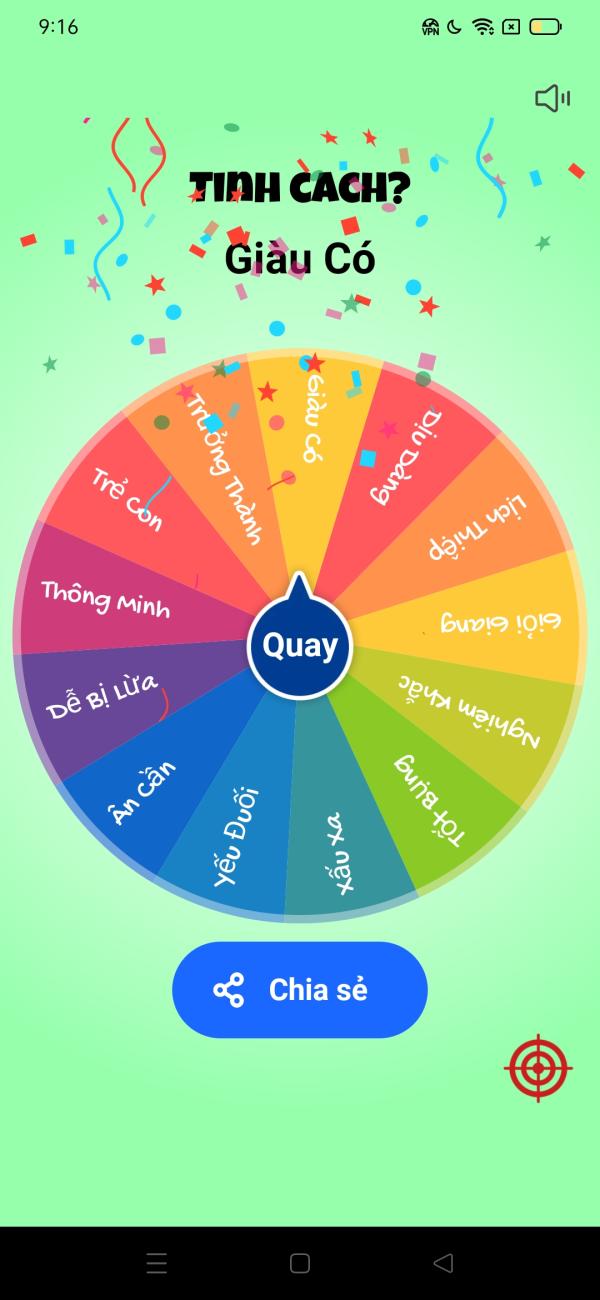
Task: Share the result via Chia sẻ
Action: pos(300,990)
